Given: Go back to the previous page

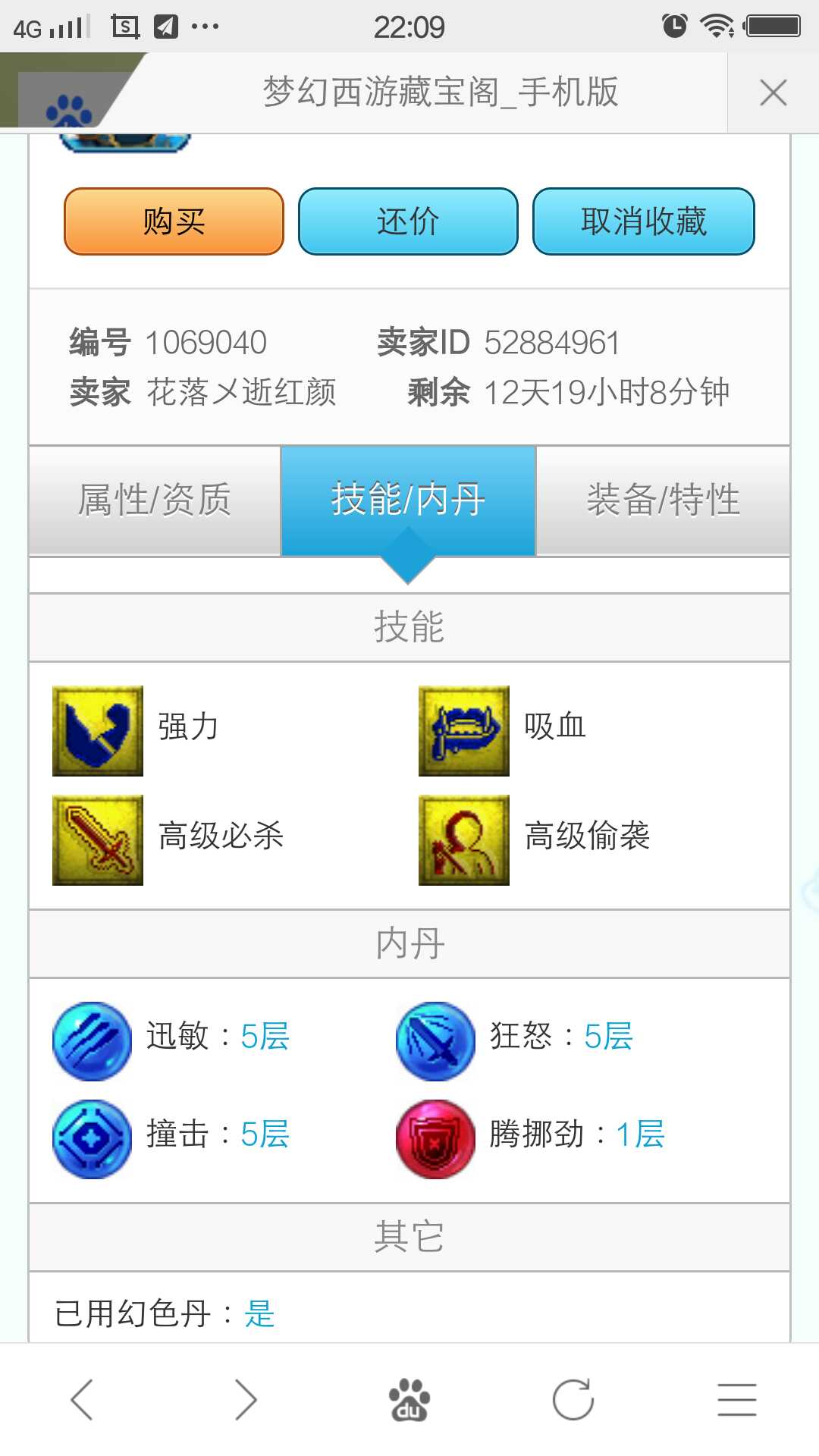Looking at the screenshot, I should (82, 1399).
